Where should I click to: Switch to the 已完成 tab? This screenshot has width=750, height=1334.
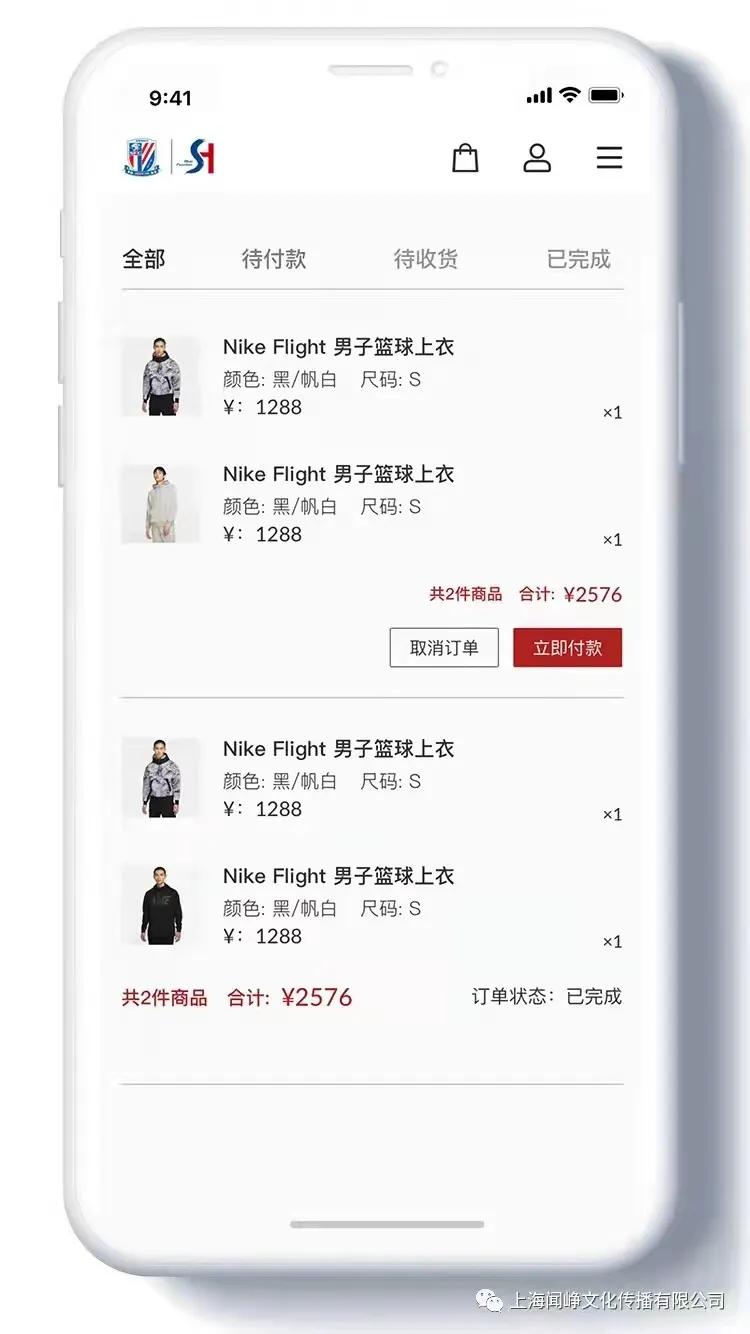(x=577, y=259)
